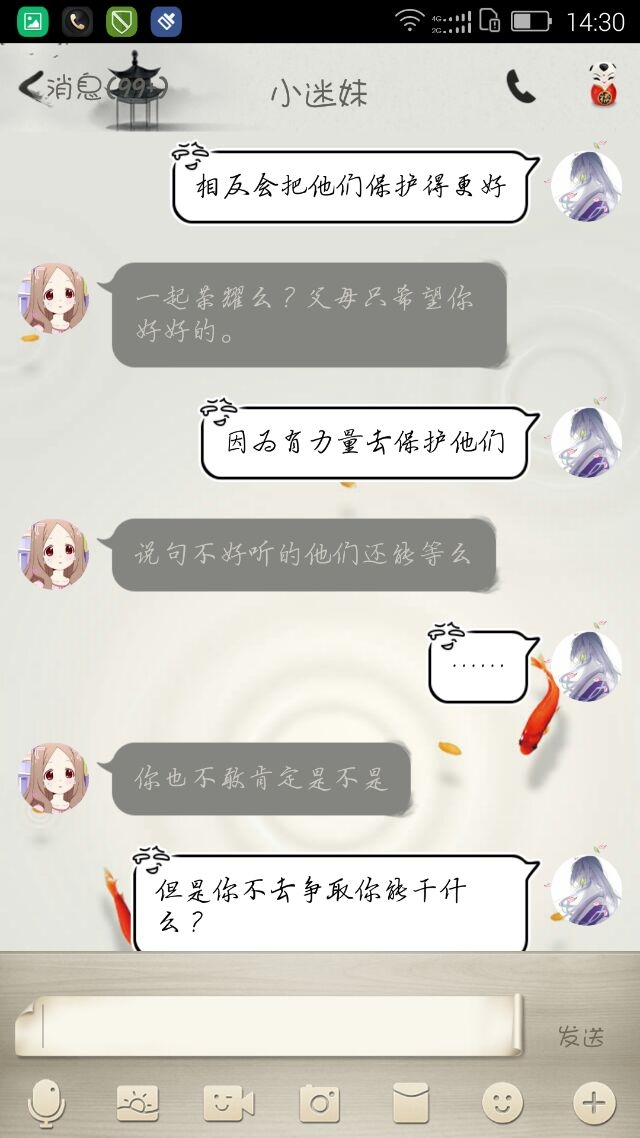Send the message with 发送
The image size is (640, 1138).
click(581, 1036)
